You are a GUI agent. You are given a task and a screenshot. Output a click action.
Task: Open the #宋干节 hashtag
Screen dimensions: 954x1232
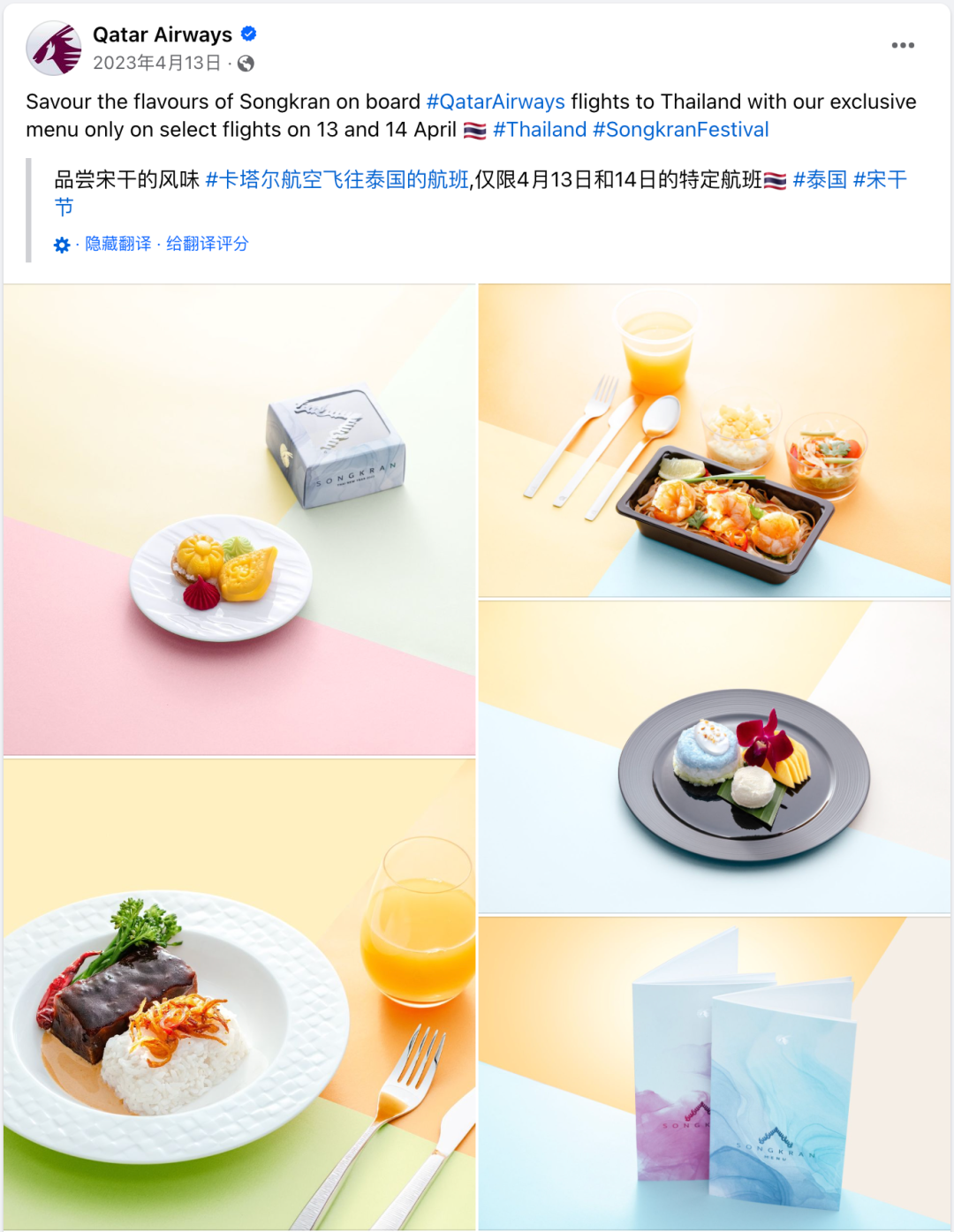[879, 180]
